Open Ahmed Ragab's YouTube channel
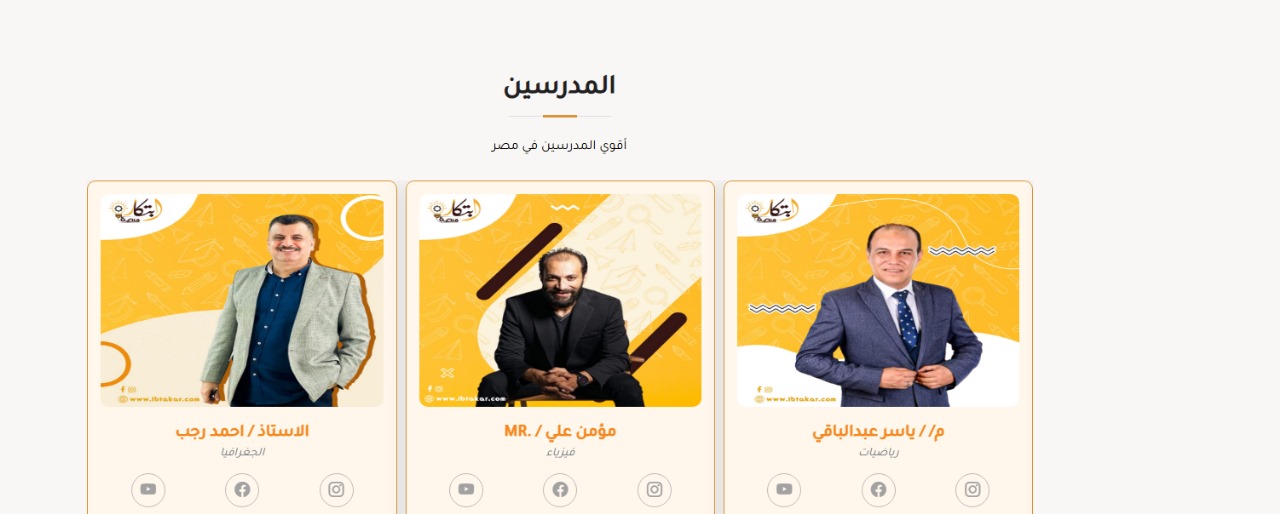This screenshot has height=514, width=1280. click(148, 489)
